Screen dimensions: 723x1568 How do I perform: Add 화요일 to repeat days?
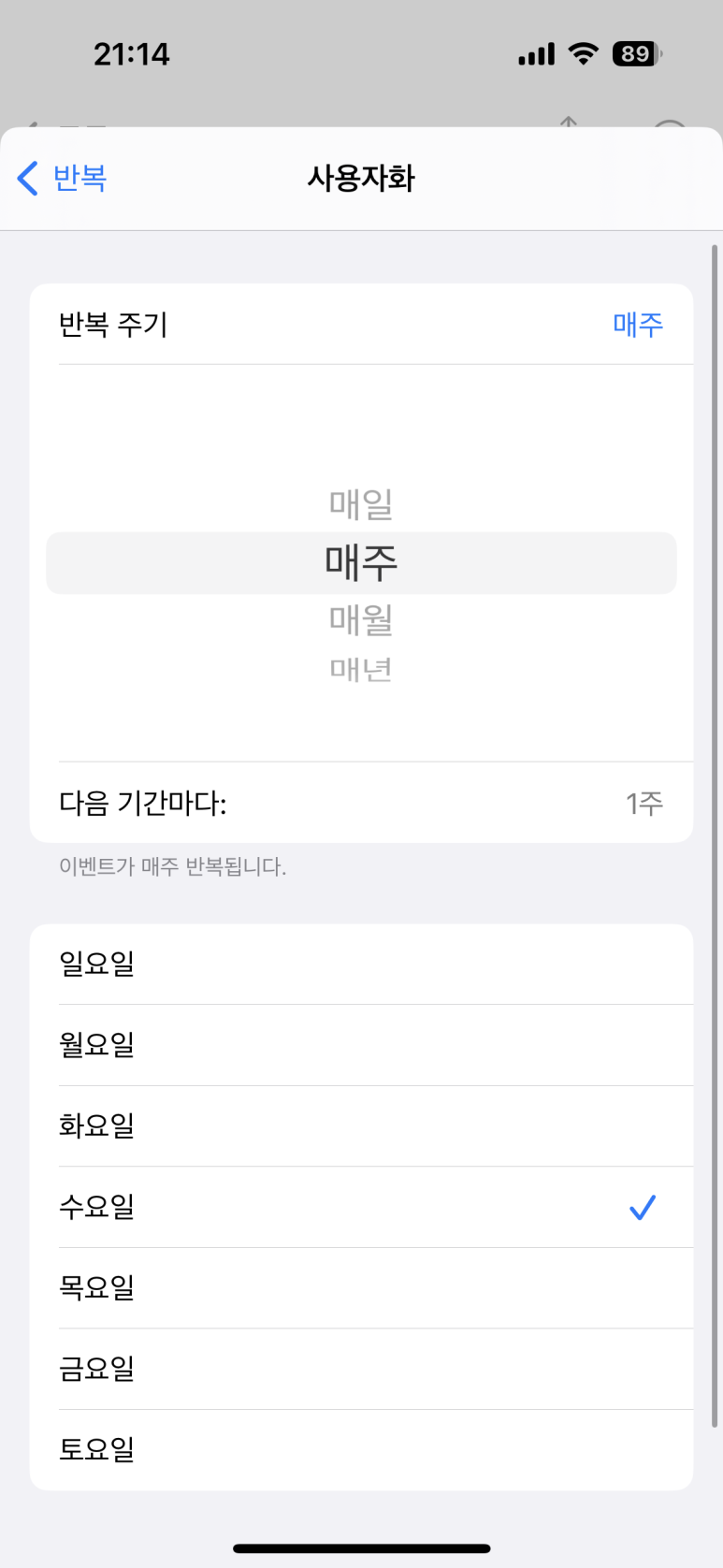[x=361, y=1125]
